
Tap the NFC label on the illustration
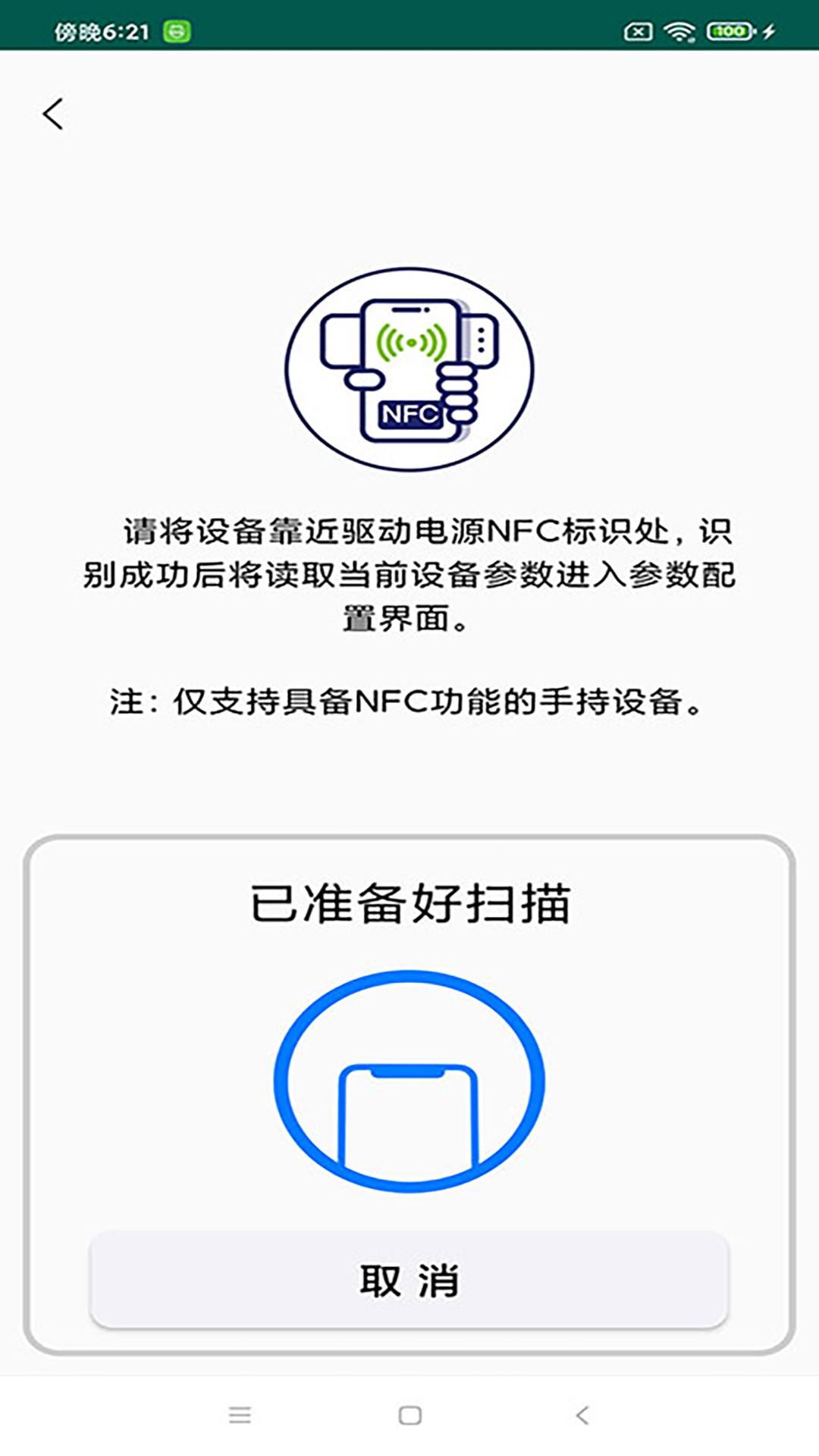click(x=409, y=415)
